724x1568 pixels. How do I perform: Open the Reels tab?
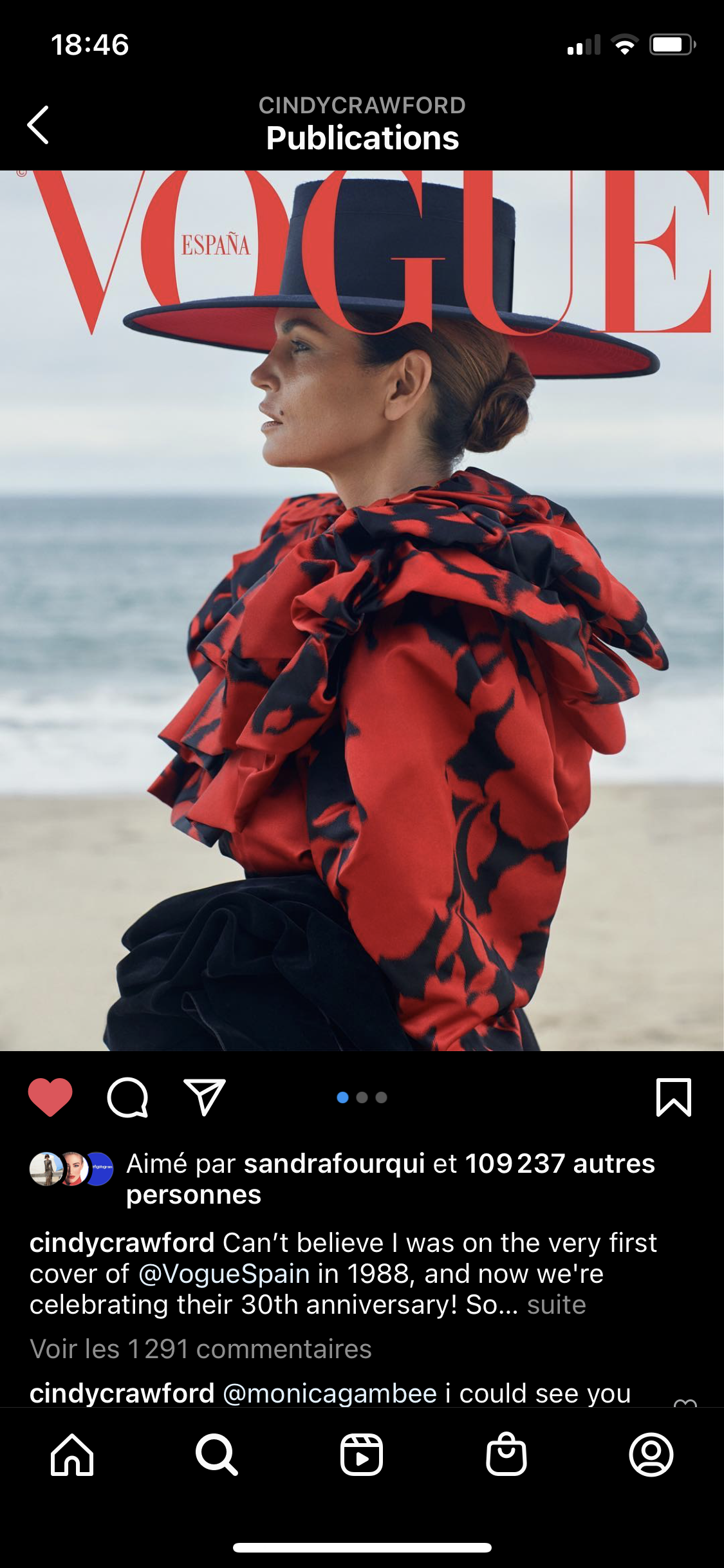click(362, 1455)
